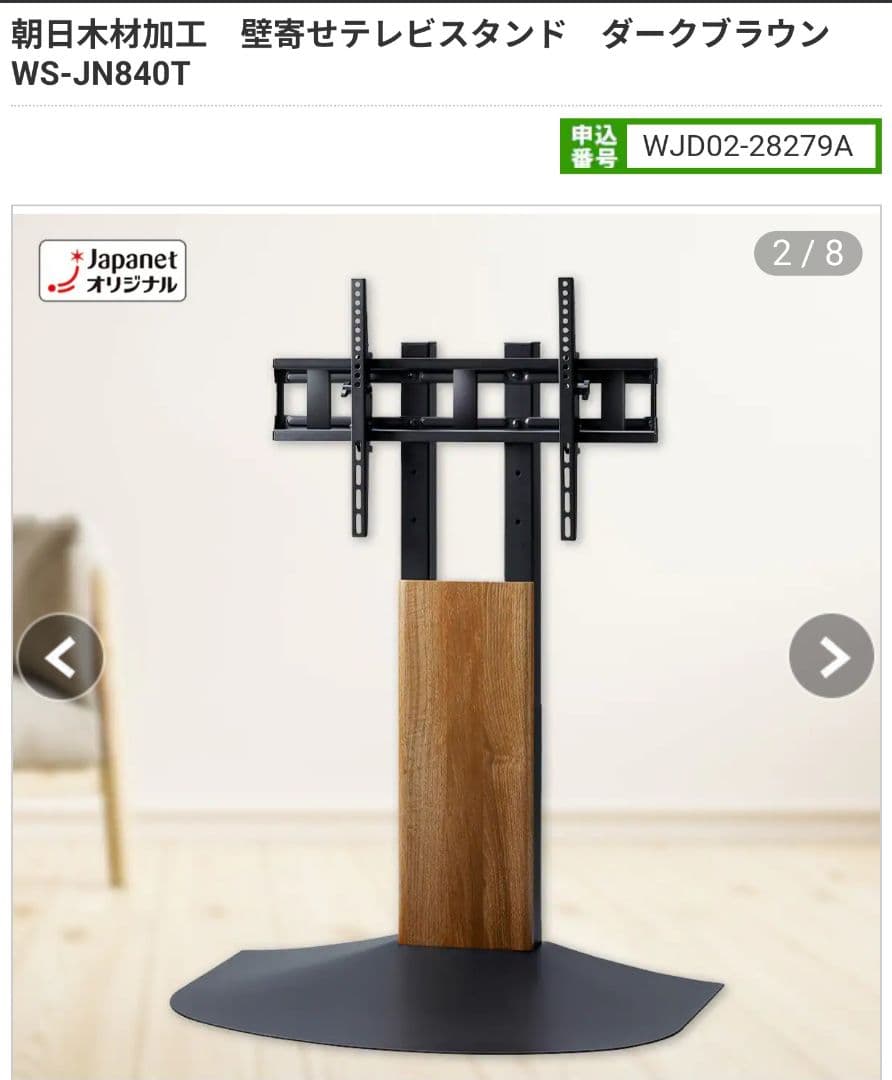Screen dimensions: 892x1080
Task: Show the next product image
Action: (831, 656)
